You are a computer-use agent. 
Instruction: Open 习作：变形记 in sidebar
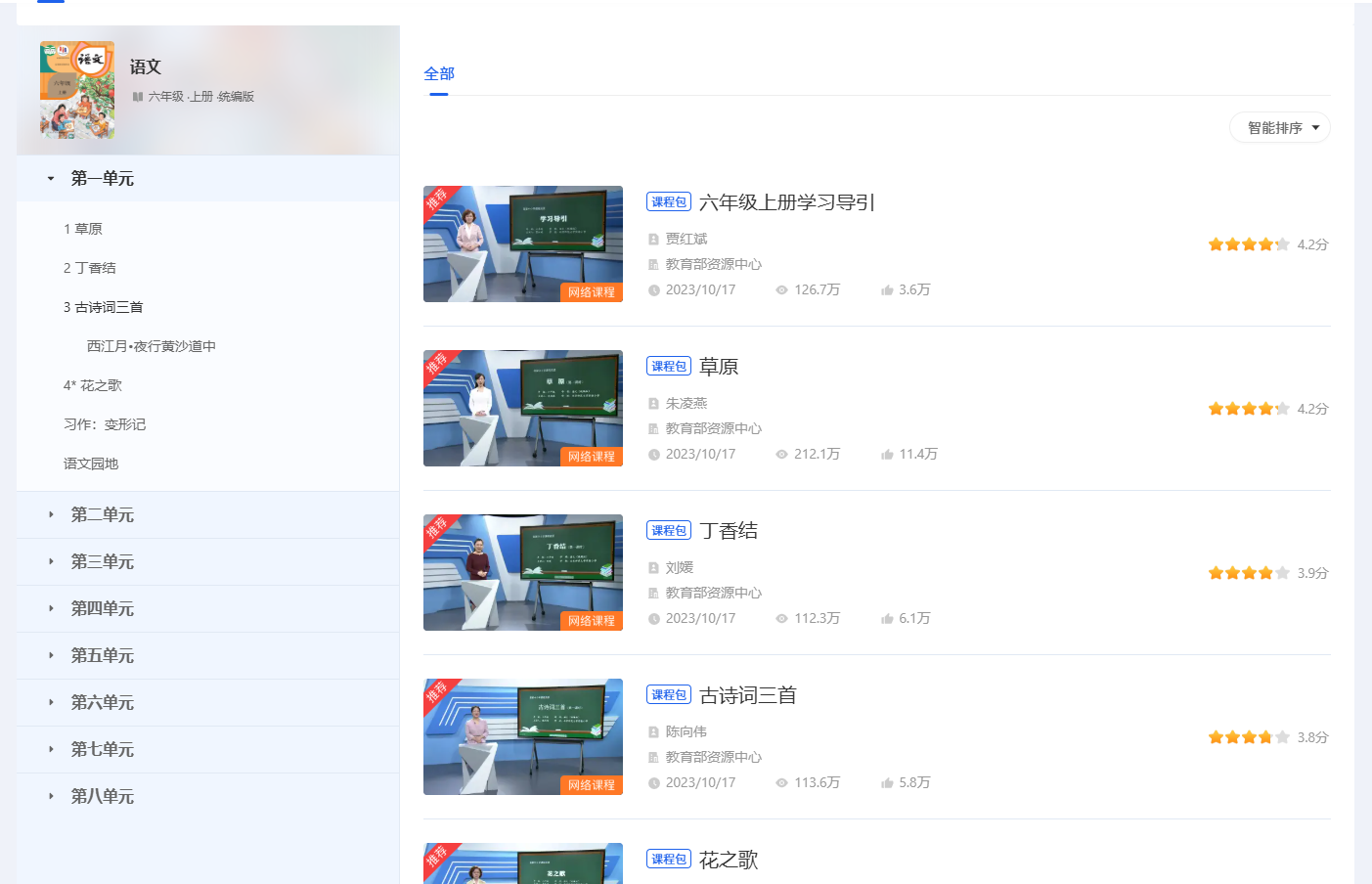[x=105, y=424]
